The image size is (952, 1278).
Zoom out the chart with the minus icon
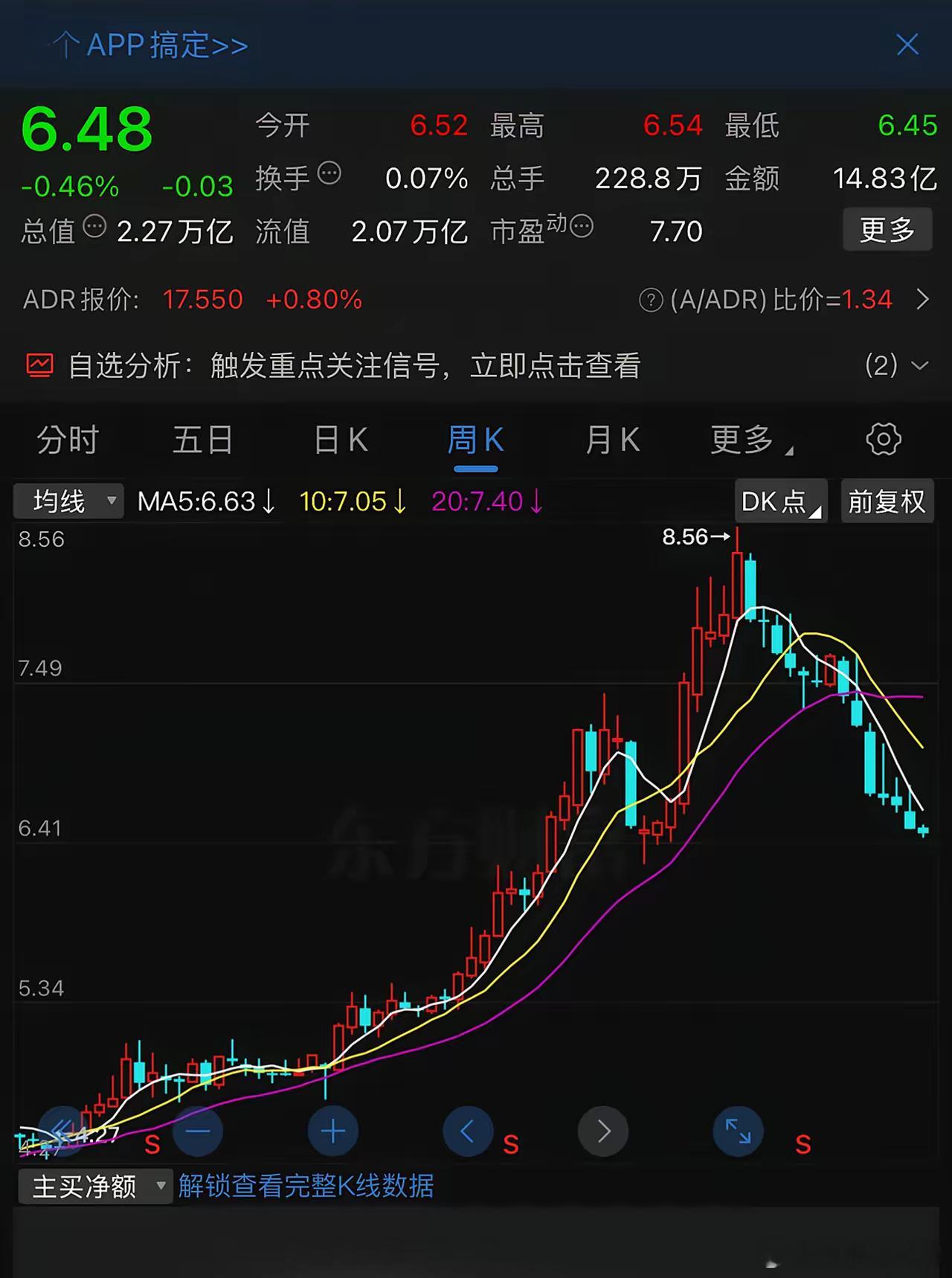pyautogui.click(x=198, y=1131)
